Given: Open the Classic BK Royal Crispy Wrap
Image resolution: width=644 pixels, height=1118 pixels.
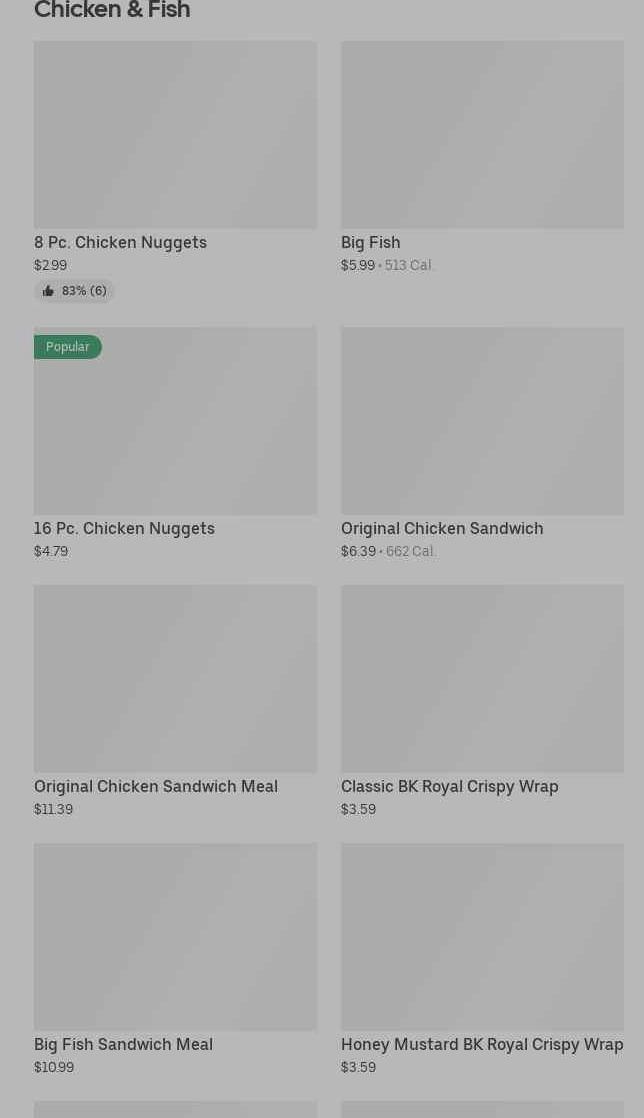Looking at the screenshot, I should pyautogui.click(x=482, y=702).
